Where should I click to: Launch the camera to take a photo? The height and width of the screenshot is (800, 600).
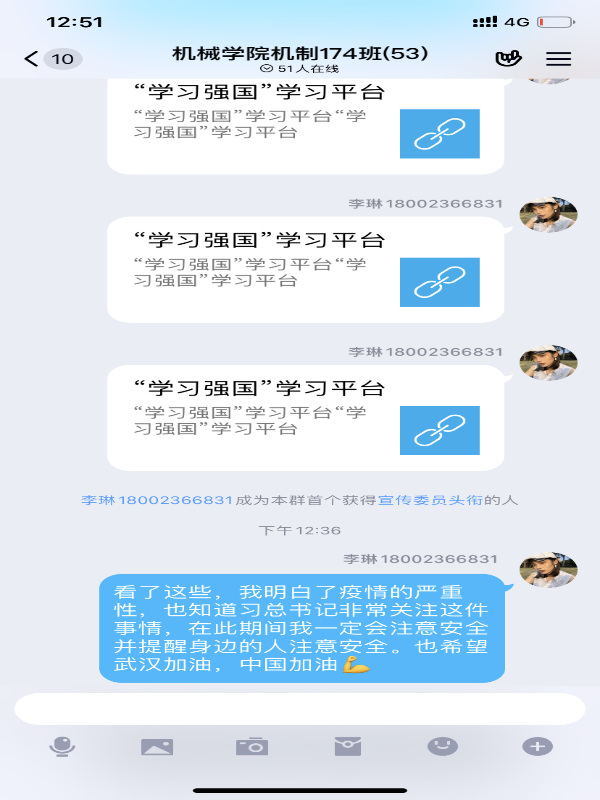(252, 746)
